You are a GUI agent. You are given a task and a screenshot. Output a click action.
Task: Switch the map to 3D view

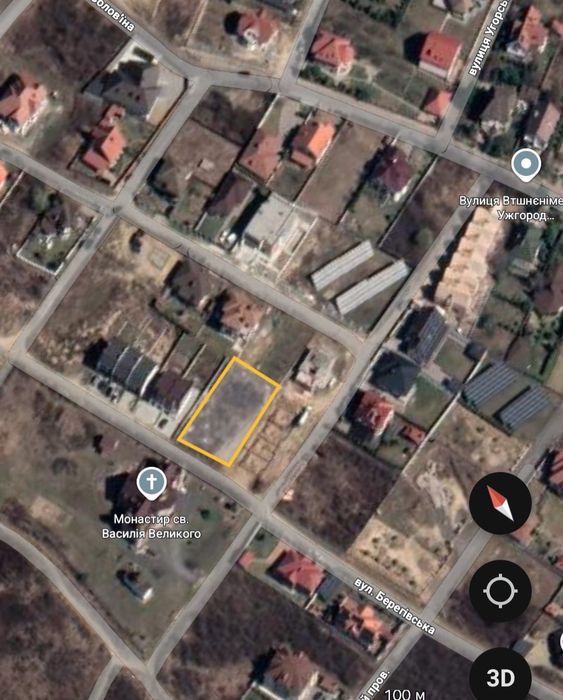[x=500, y=678]
